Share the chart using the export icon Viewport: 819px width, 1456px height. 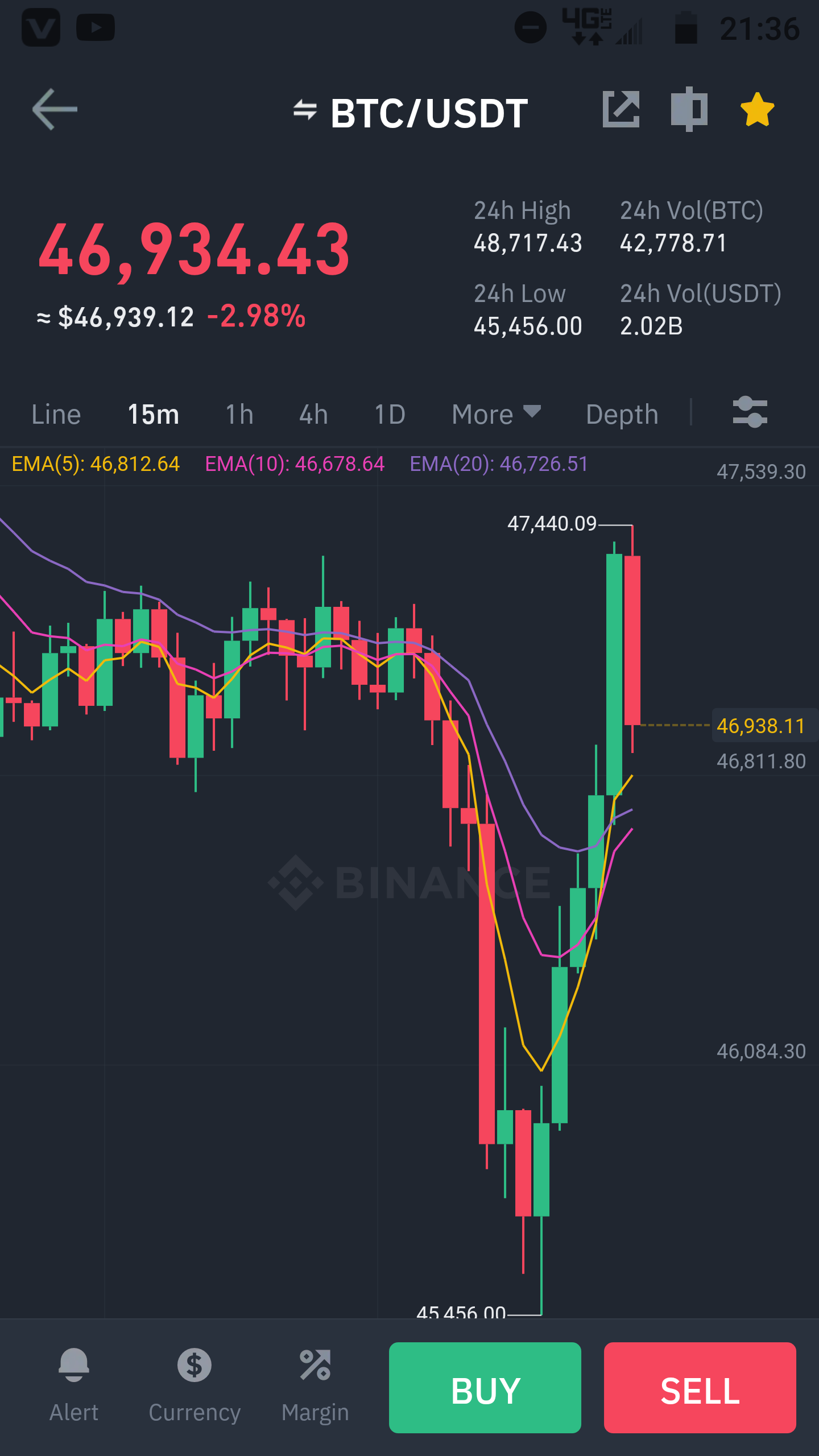621,109
